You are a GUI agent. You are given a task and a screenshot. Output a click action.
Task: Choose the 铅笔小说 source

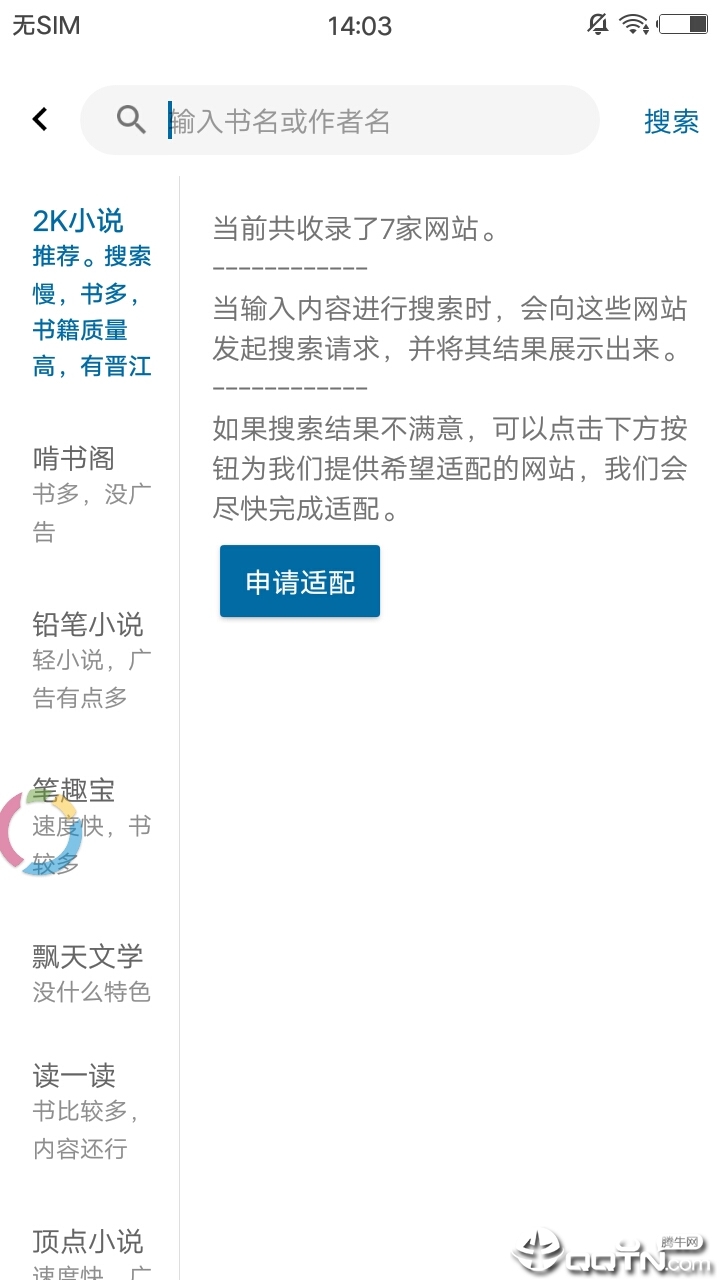pyautogui.click(x=91, y=660)
